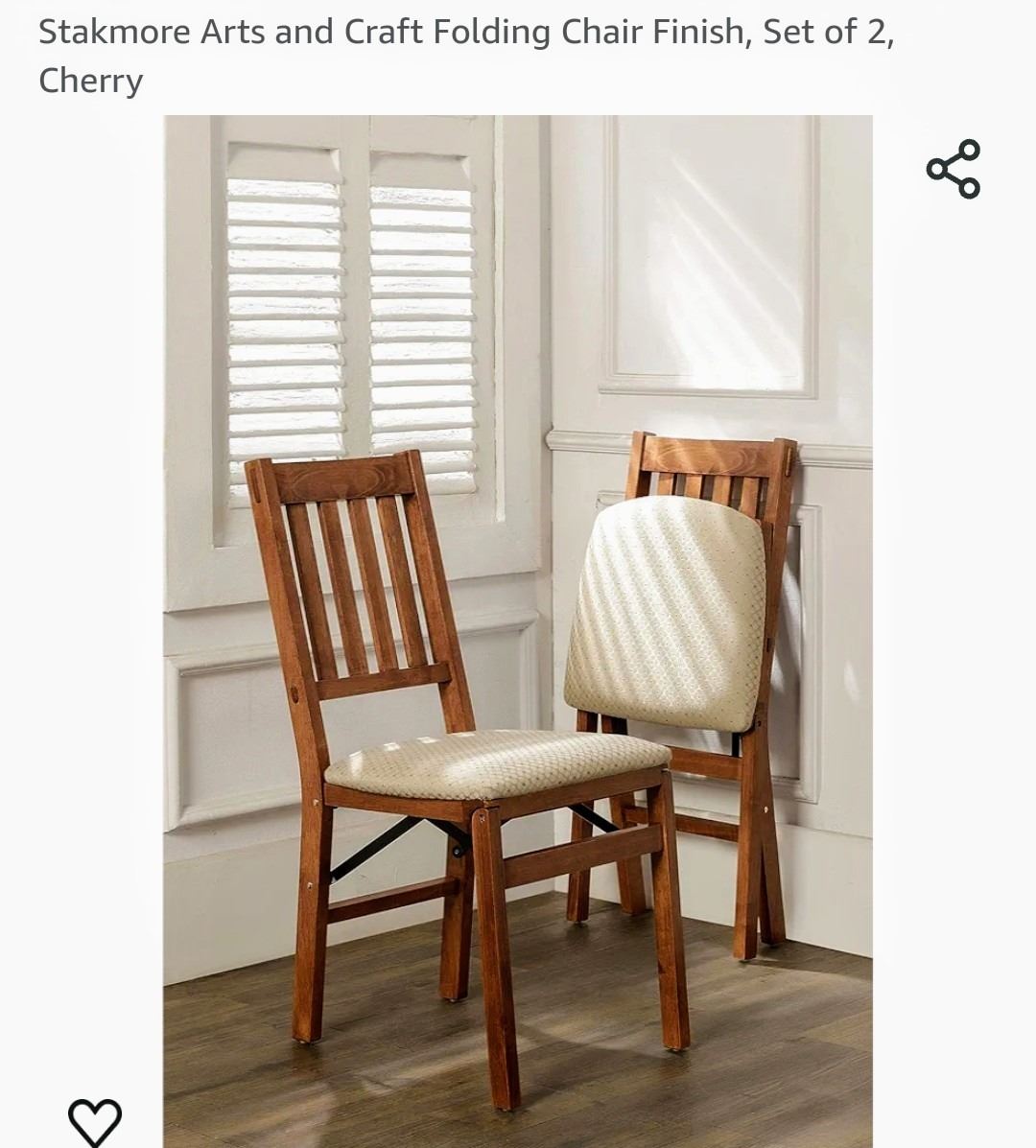Screen dimensions: 1036x1148
Task: Share this Stakmore folding chair listing
Action: pos(953,169)
